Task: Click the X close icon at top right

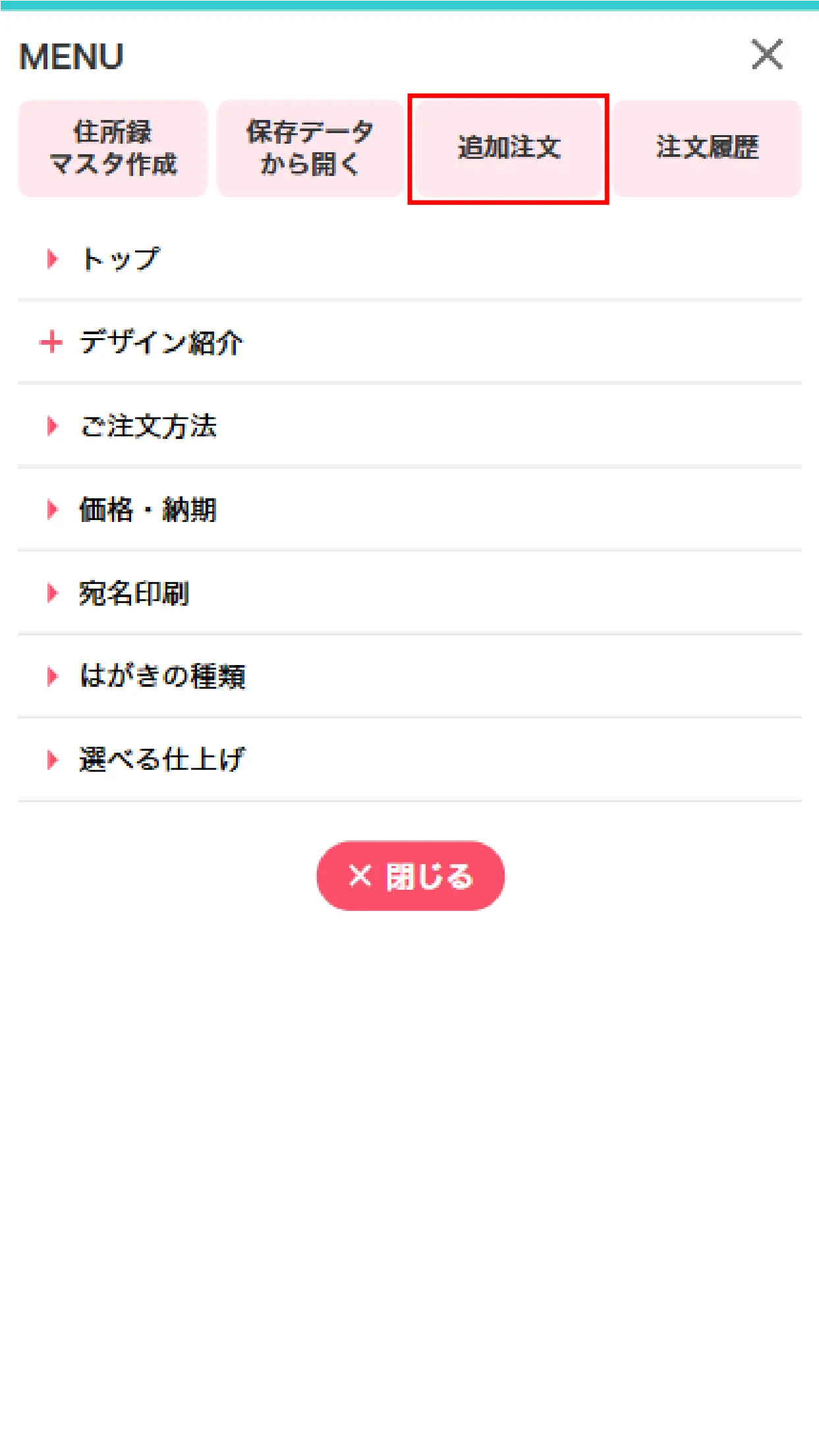Action: tap(767, 55)
